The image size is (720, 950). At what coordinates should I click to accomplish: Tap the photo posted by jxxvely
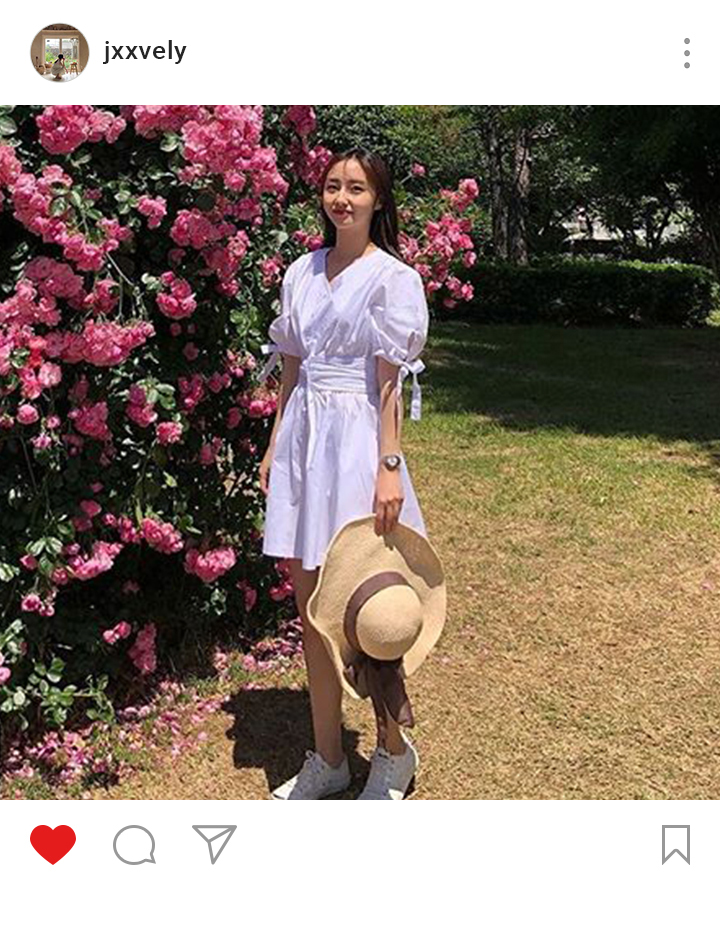(360, 452)
